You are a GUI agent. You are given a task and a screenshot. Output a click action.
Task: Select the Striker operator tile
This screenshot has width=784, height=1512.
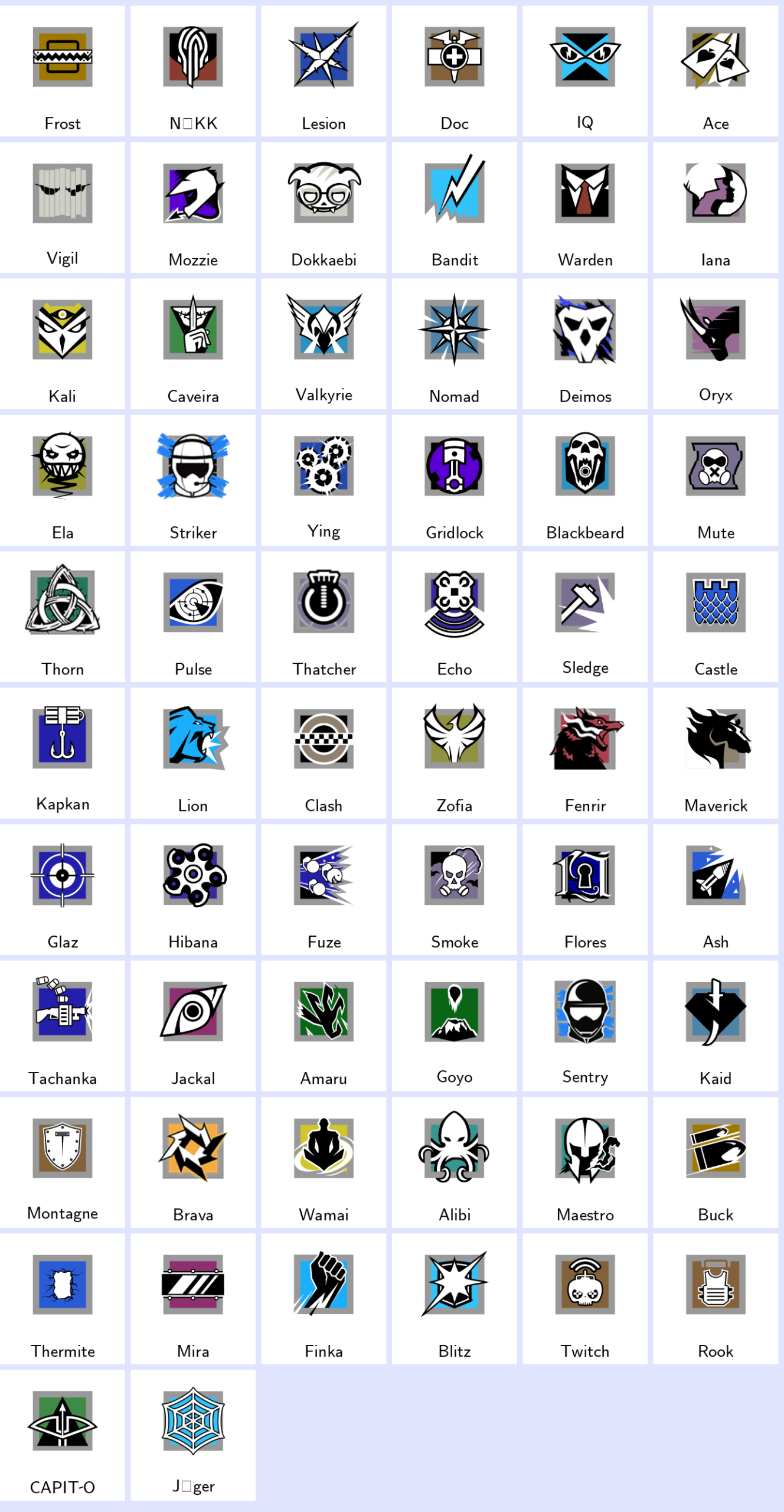193,481
